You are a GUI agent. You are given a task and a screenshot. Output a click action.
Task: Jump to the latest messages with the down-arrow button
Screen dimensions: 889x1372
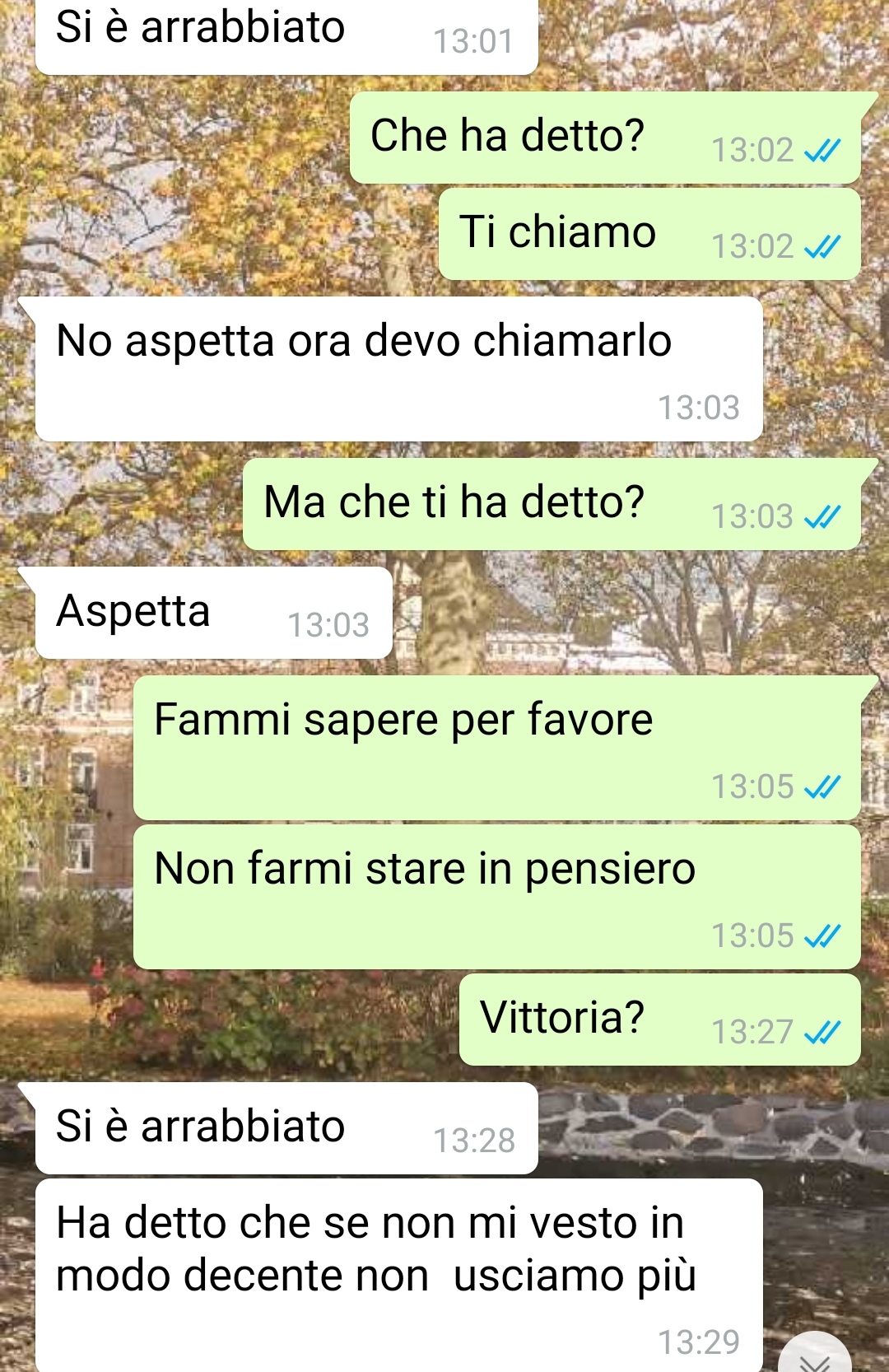(x=814, y=1357)
